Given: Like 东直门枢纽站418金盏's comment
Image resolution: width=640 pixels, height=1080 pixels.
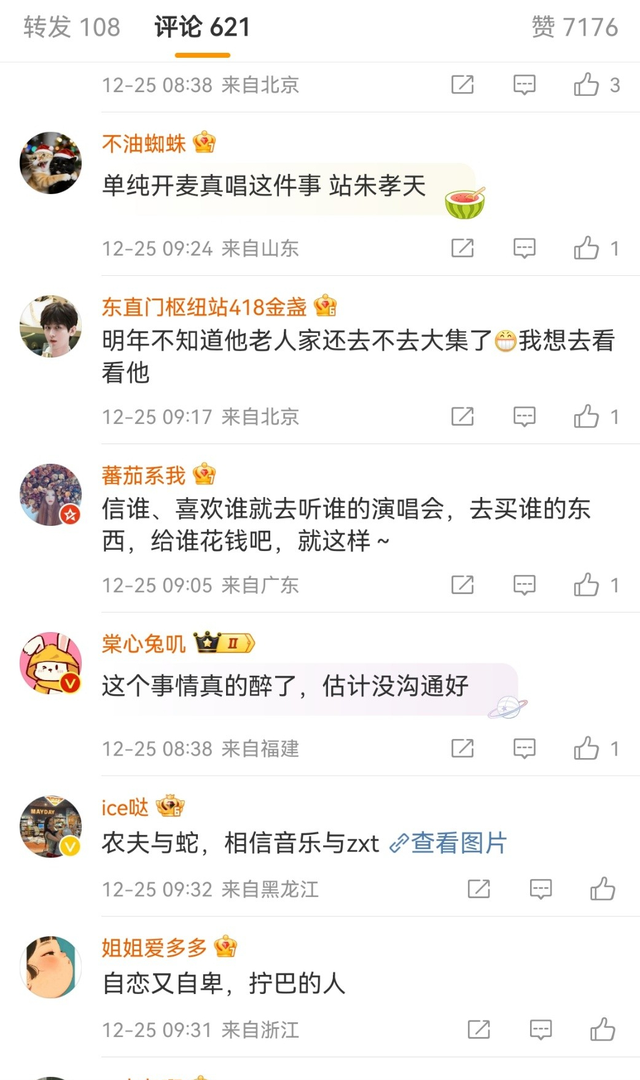Looking at the screenshot, I should (x=587, y=416).
